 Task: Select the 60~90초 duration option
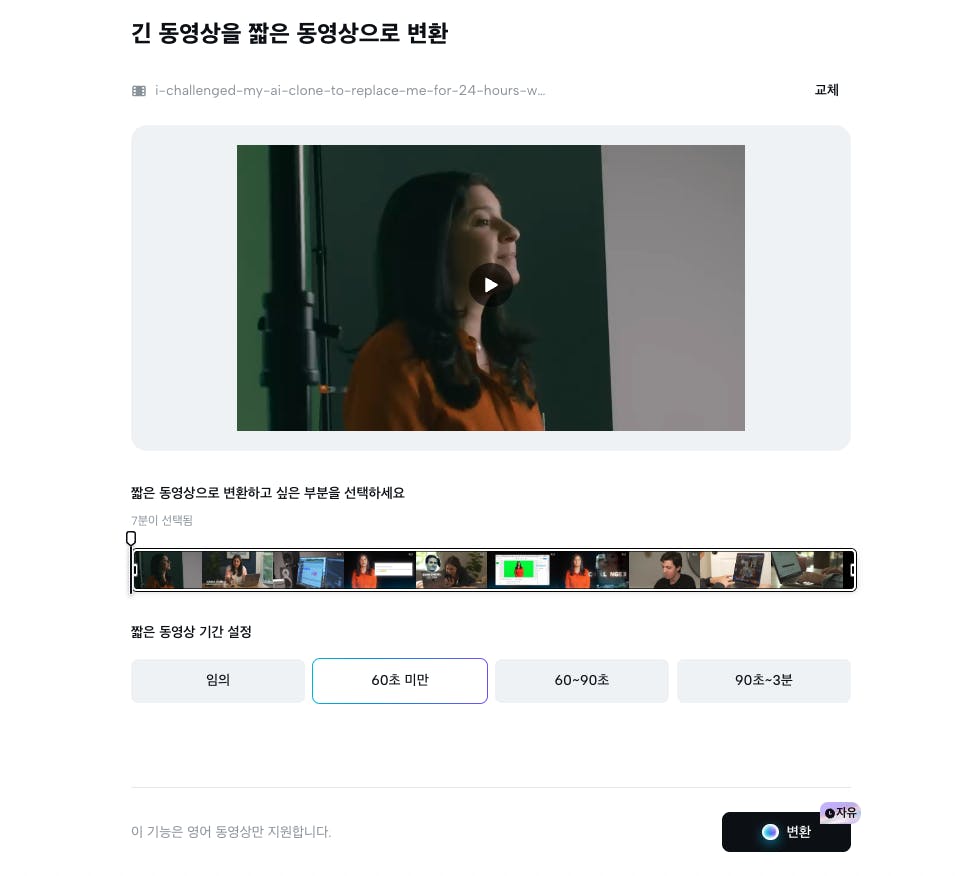click(x=582, y=680)
